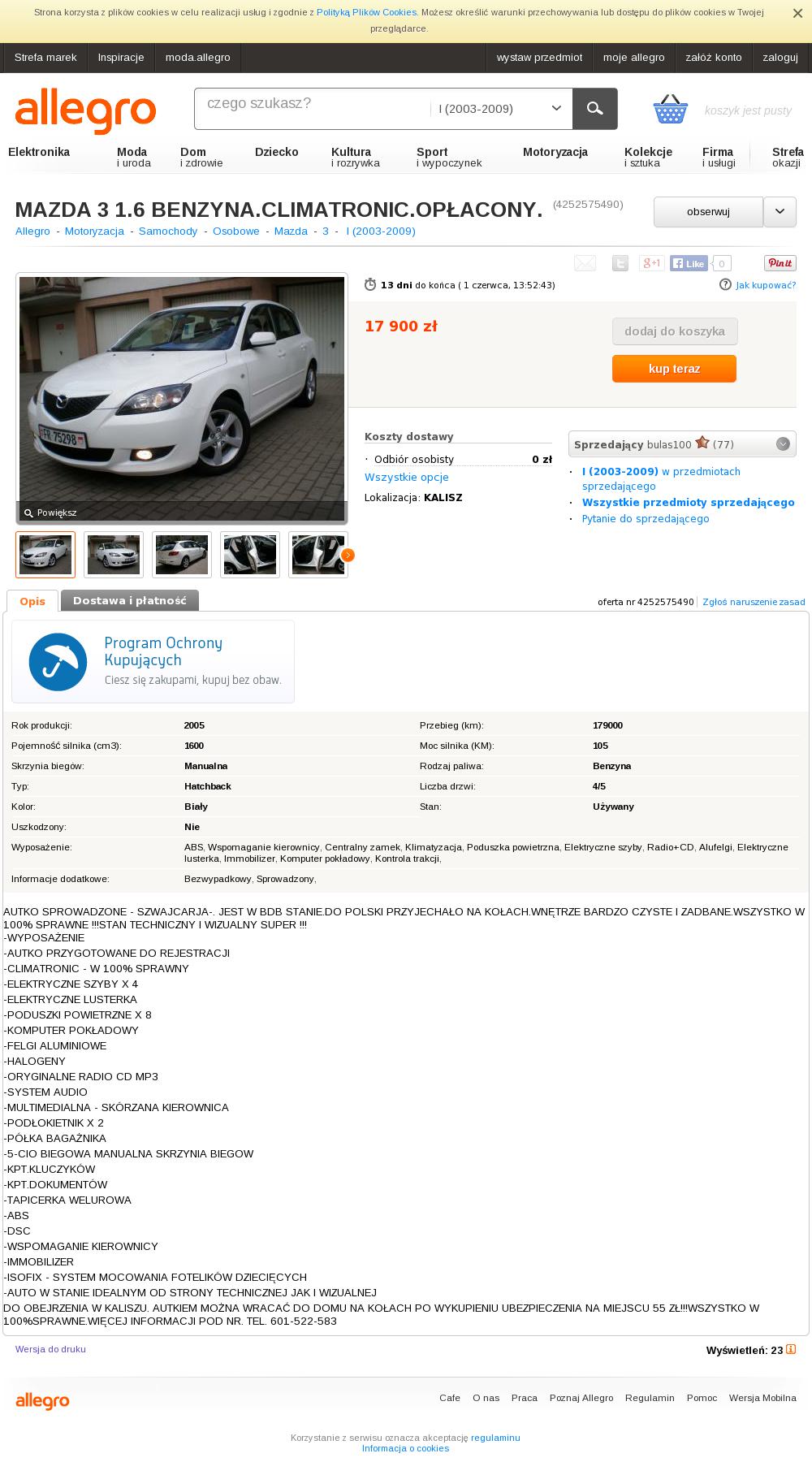Open 'Motoryzacja' category menu

tap(555, 152)
